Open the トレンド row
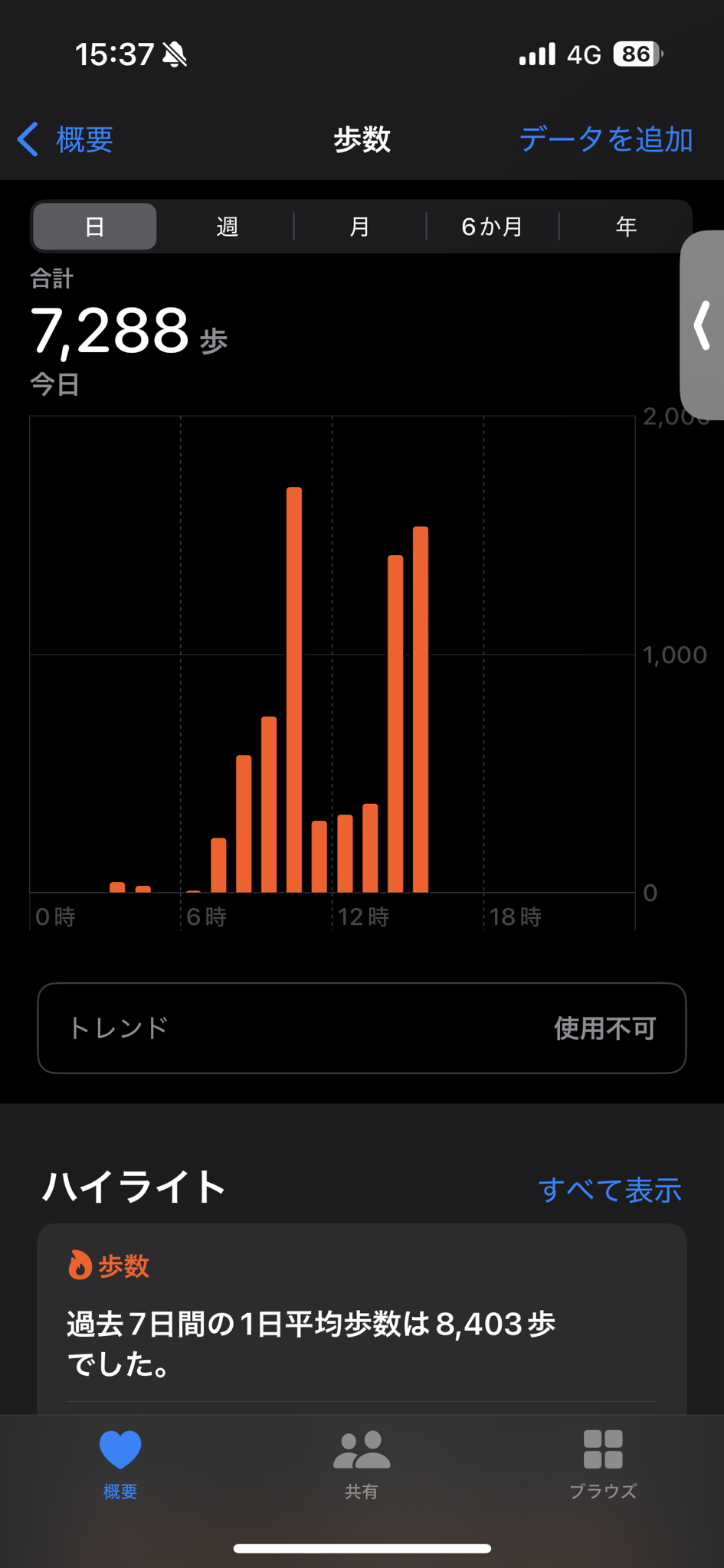This screenshot has height=1568, width=724. (362, 1028)
